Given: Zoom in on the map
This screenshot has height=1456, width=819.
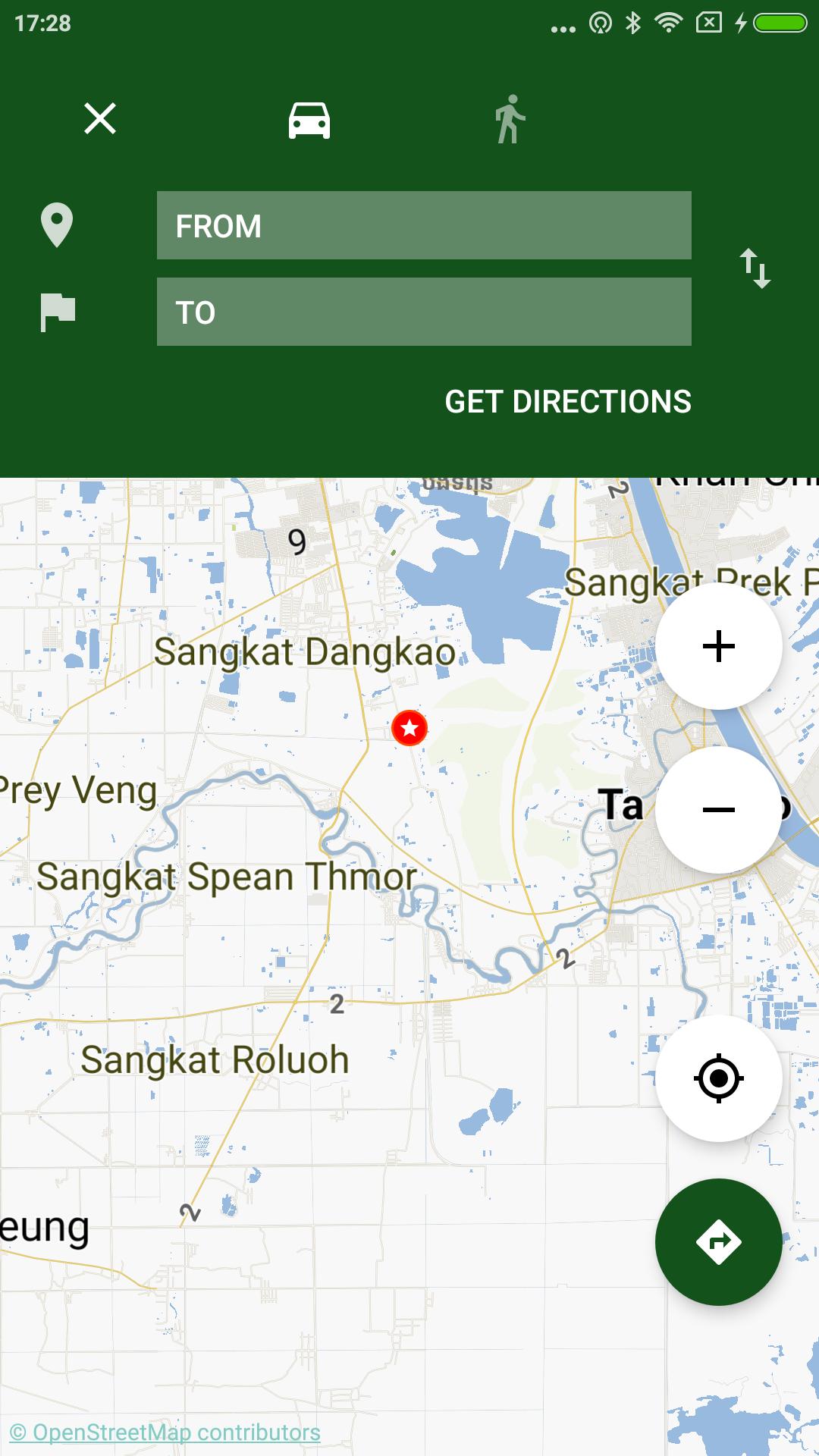Looking at the screenshot, I should coord(718,646).
